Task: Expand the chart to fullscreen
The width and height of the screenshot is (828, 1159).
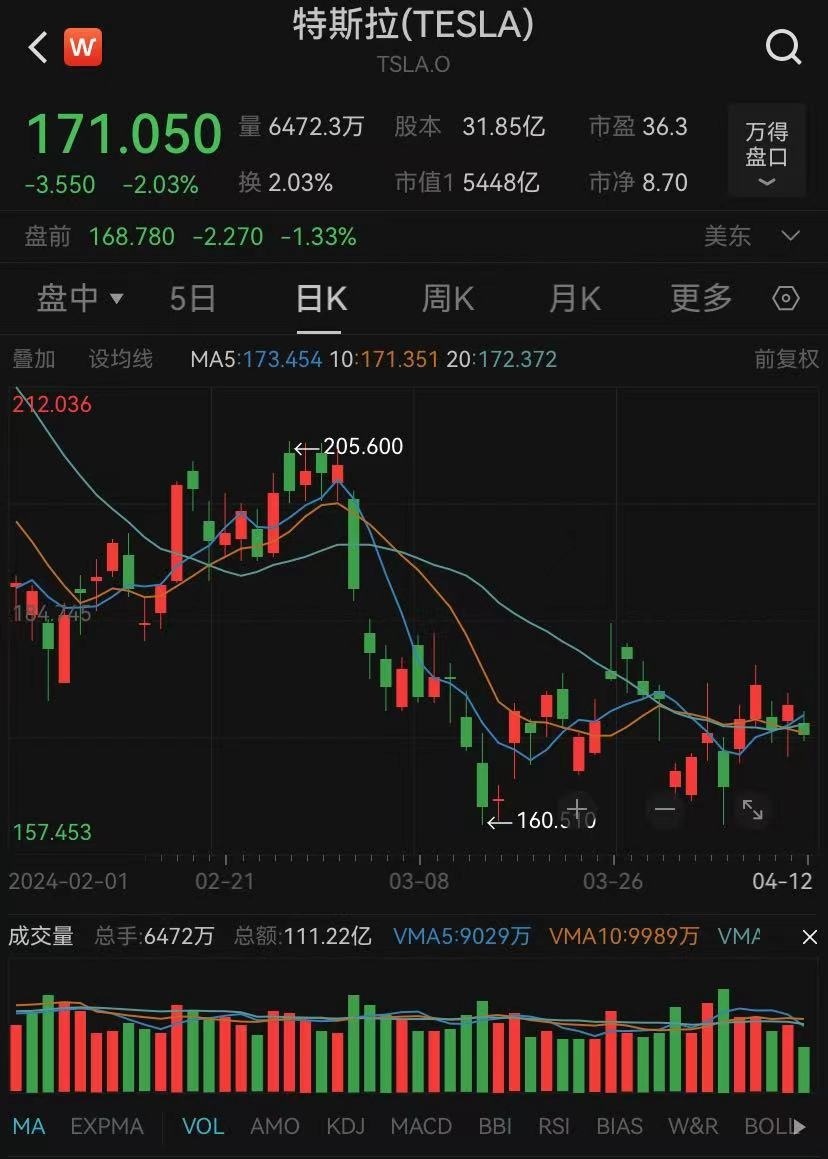Action: [751, 809]
